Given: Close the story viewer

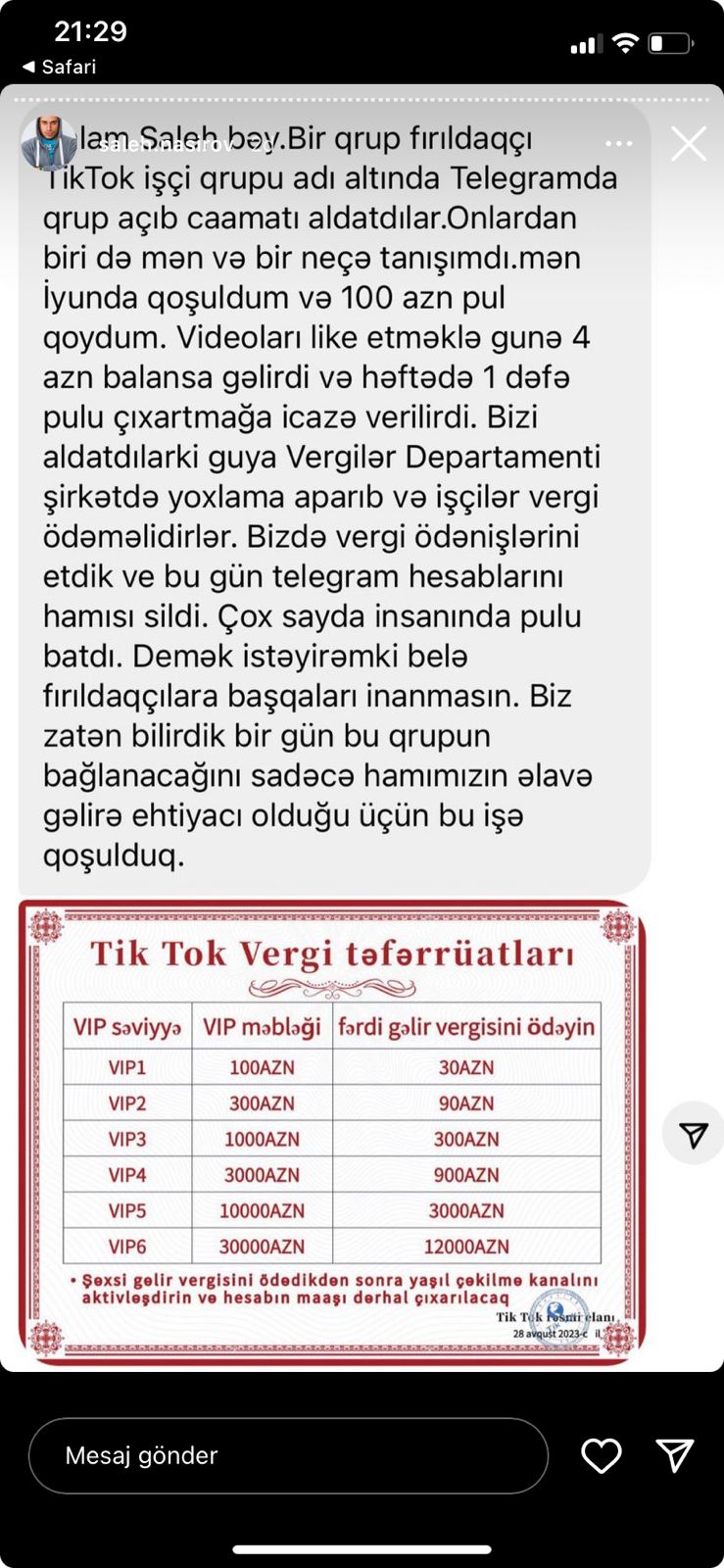Looking at the screenshot, I should coord(688,144).
